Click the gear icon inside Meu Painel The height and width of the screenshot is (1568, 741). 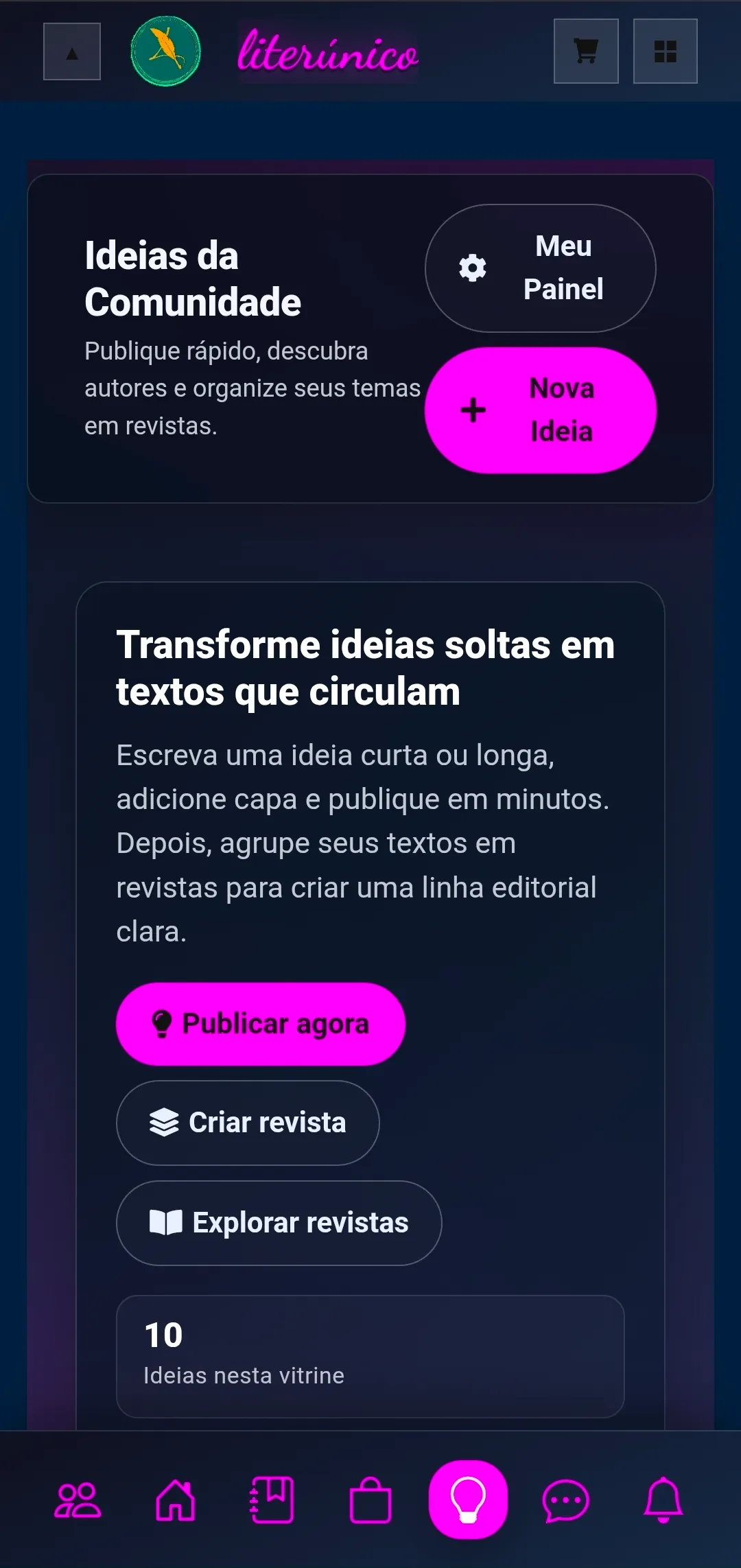[x=471, y=268]
